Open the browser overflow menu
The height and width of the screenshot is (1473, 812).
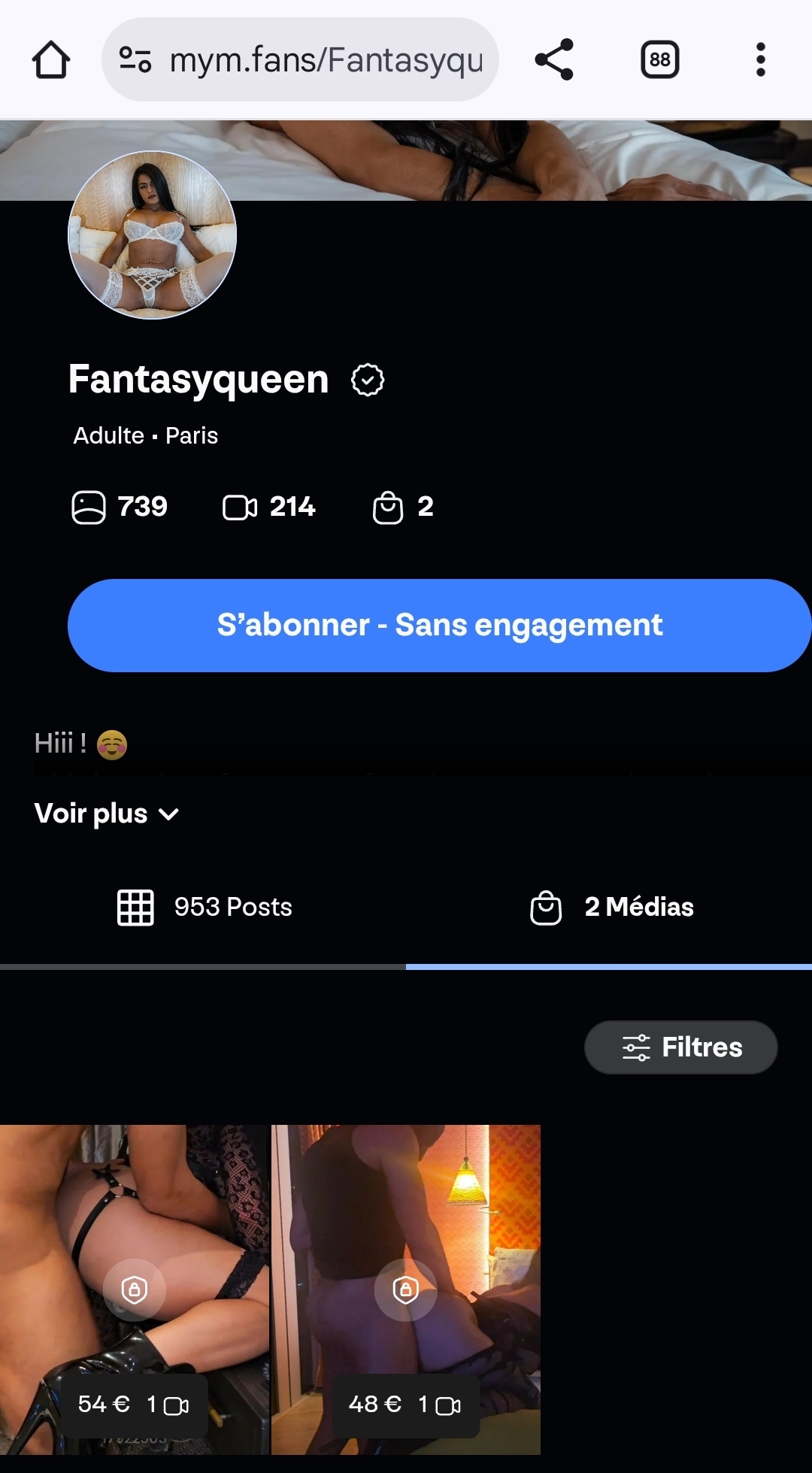(x=760, y=60)
